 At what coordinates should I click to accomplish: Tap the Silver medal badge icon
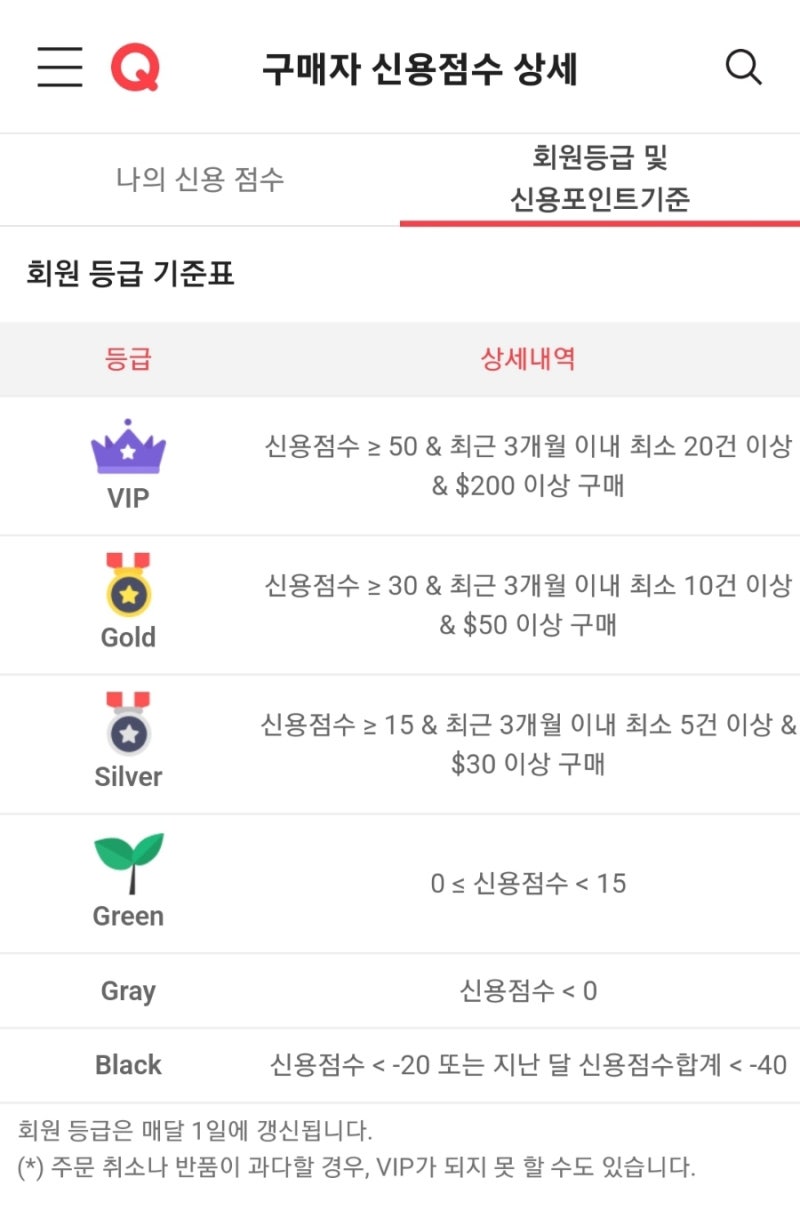point(128,722)
